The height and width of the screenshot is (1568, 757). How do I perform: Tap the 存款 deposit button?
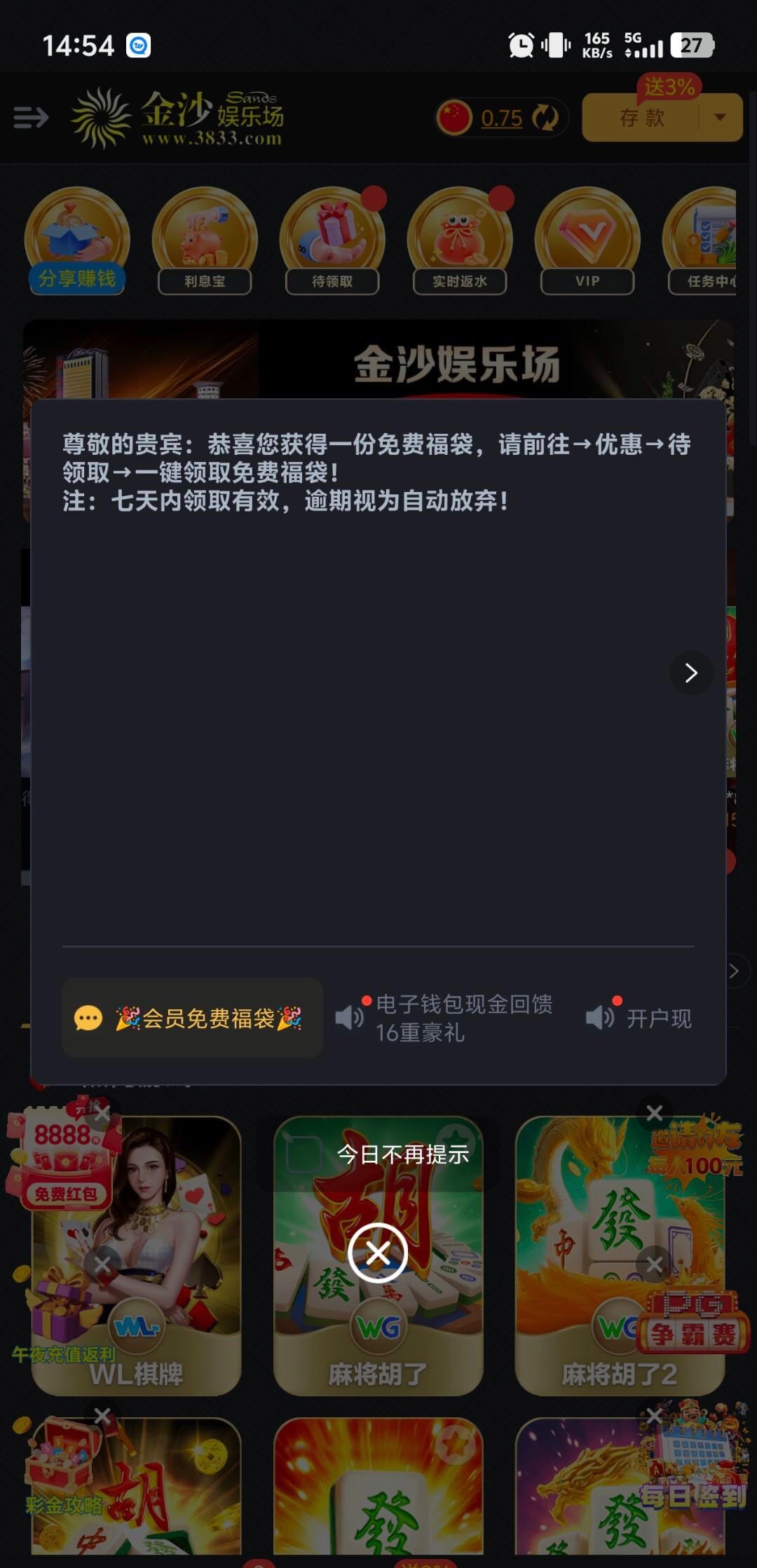641,118
